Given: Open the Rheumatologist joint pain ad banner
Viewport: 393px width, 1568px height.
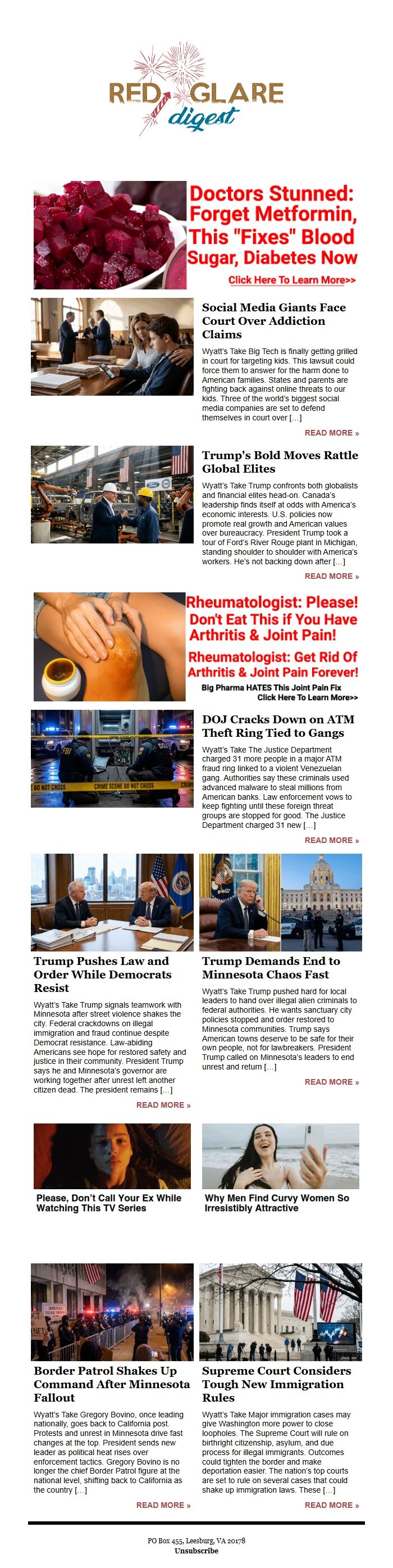Looking at the screenshot, I should [196, 646].
